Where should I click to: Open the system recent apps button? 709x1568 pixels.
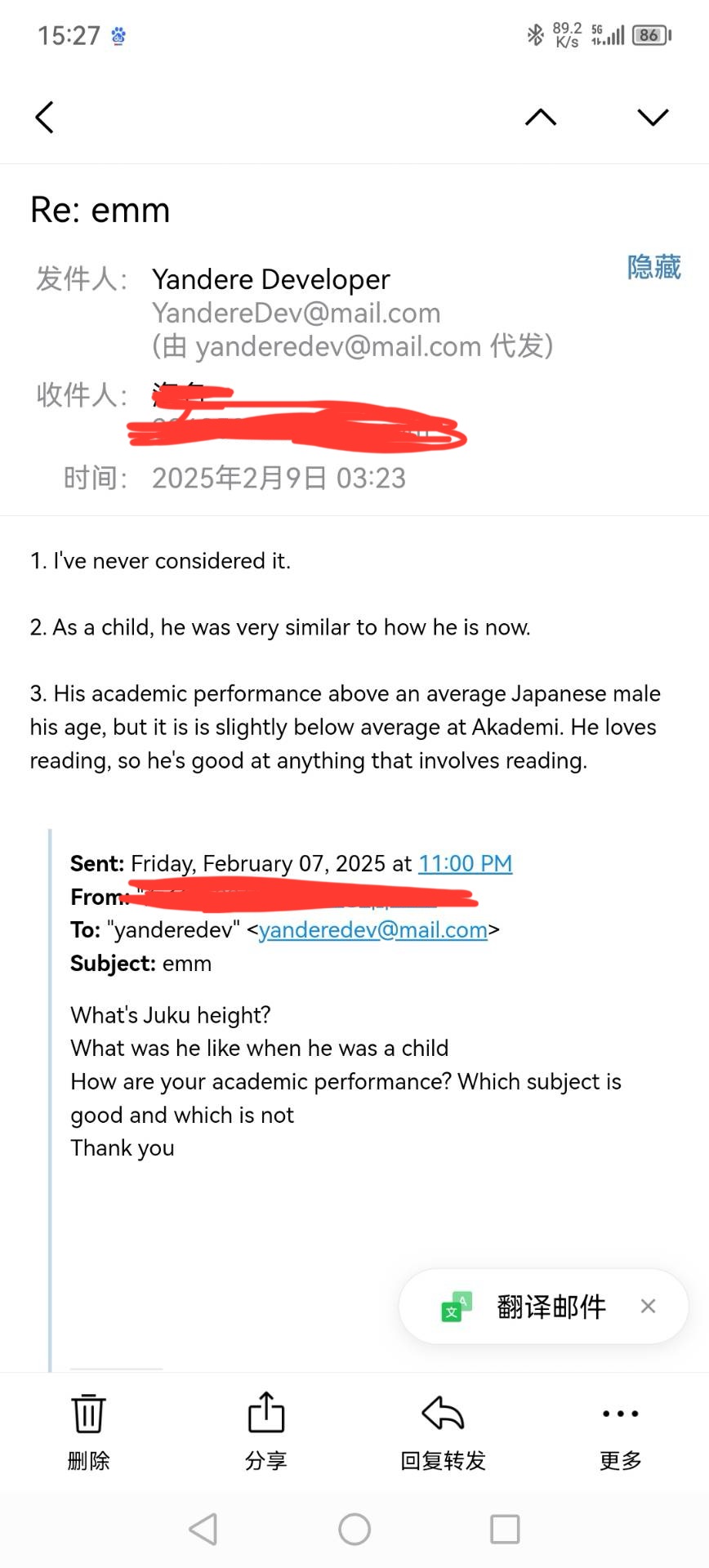[505, 1529]
